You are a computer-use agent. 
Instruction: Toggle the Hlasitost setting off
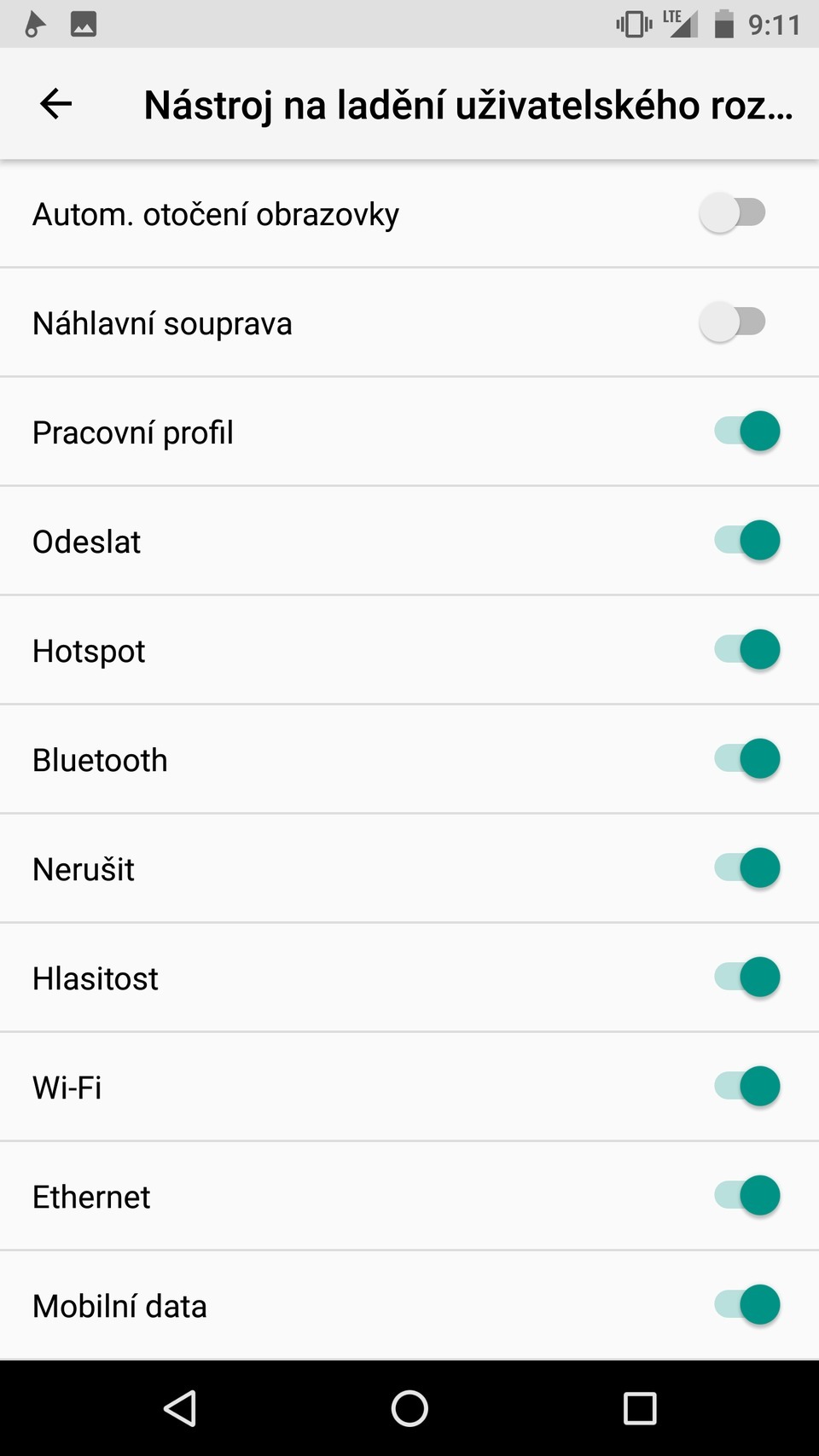[746, 977]
